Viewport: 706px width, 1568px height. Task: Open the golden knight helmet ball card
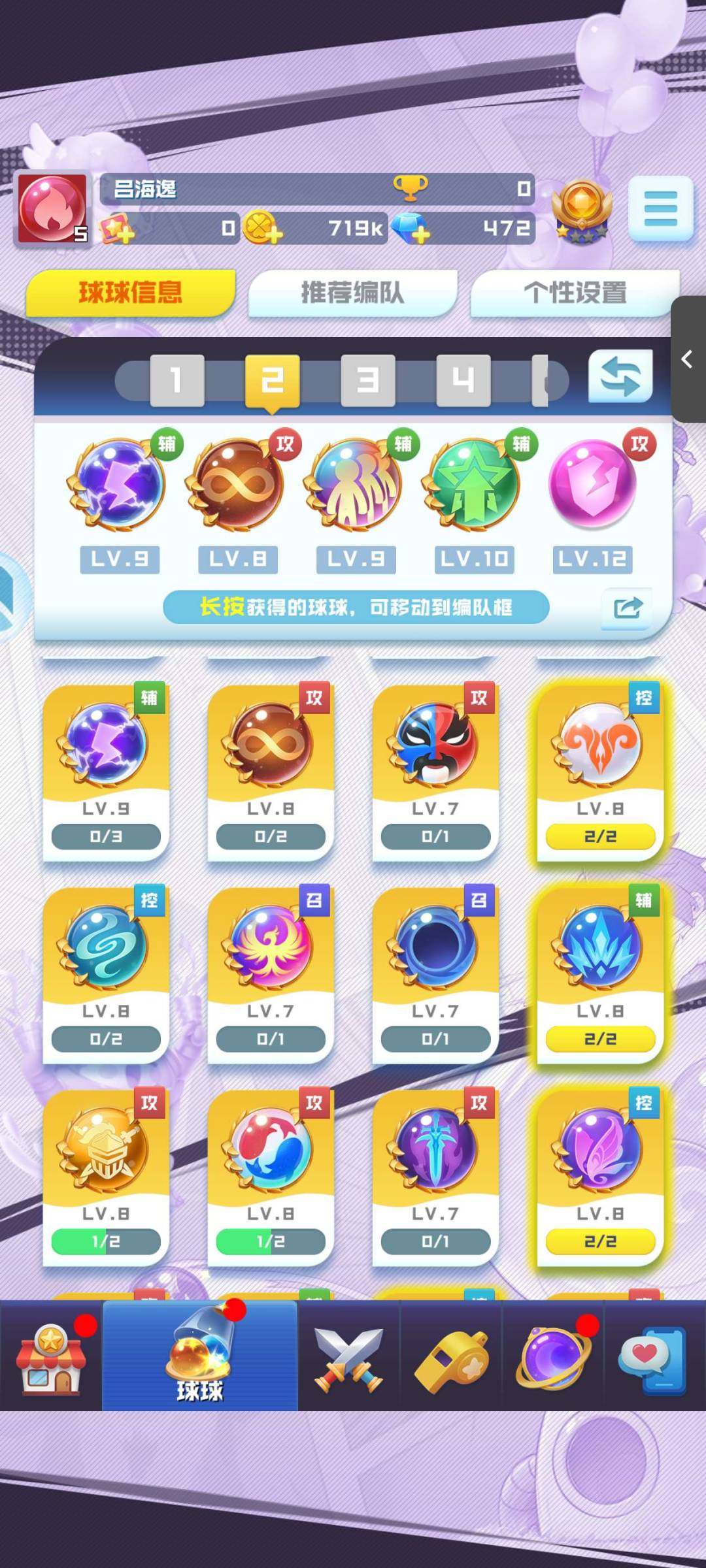coord(106,1176)
